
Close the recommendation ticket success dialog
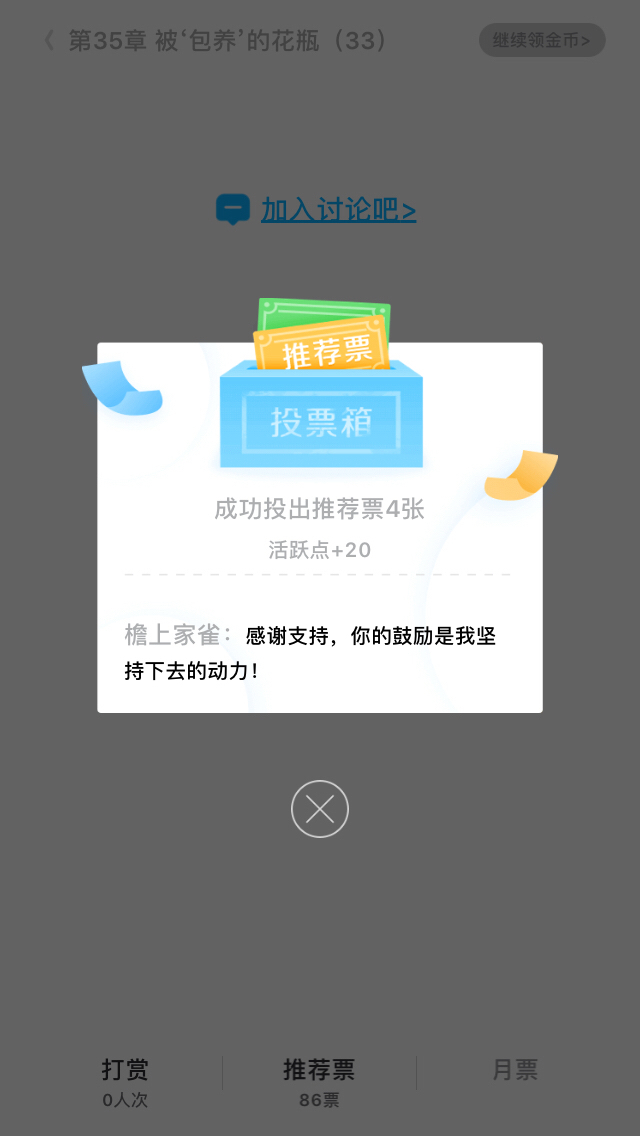pyautogui.click(x=320, y=809)
